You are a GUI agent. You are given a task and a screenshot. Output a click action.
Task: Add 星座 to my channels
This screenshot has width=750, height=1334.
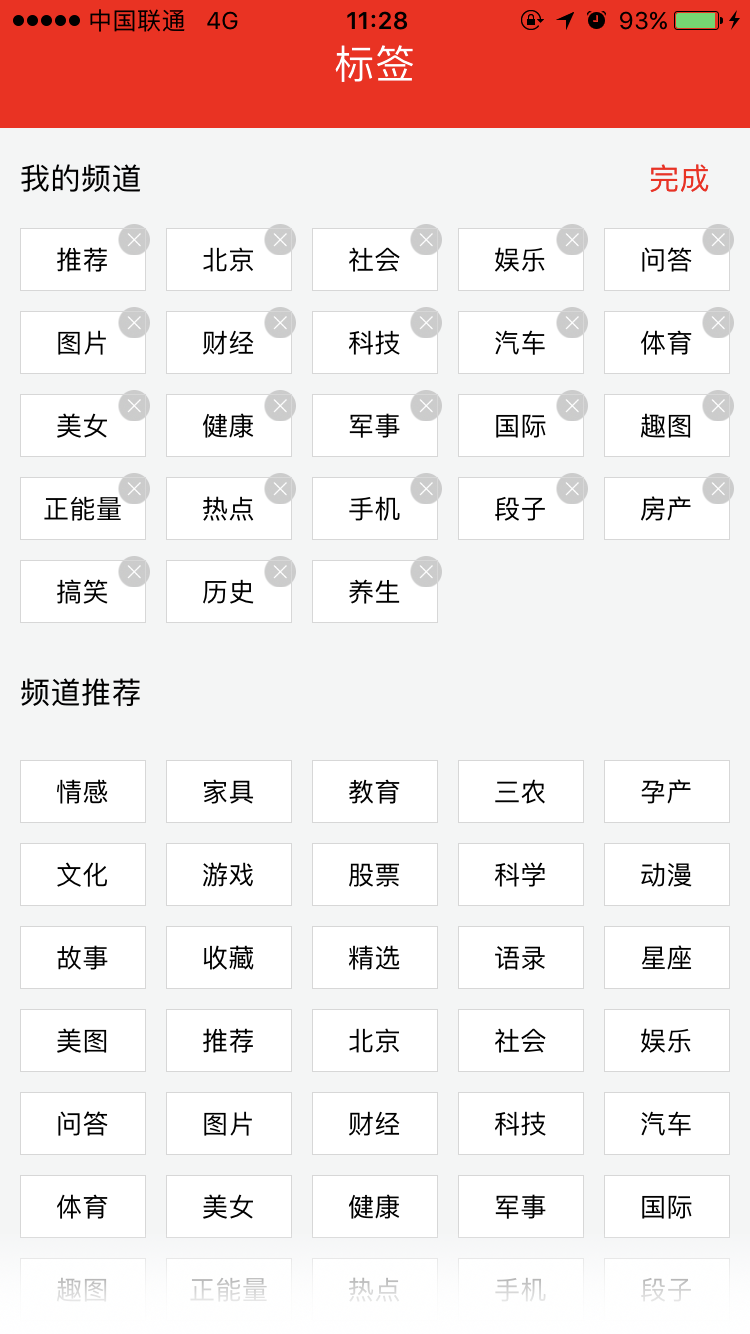[667, 958]
